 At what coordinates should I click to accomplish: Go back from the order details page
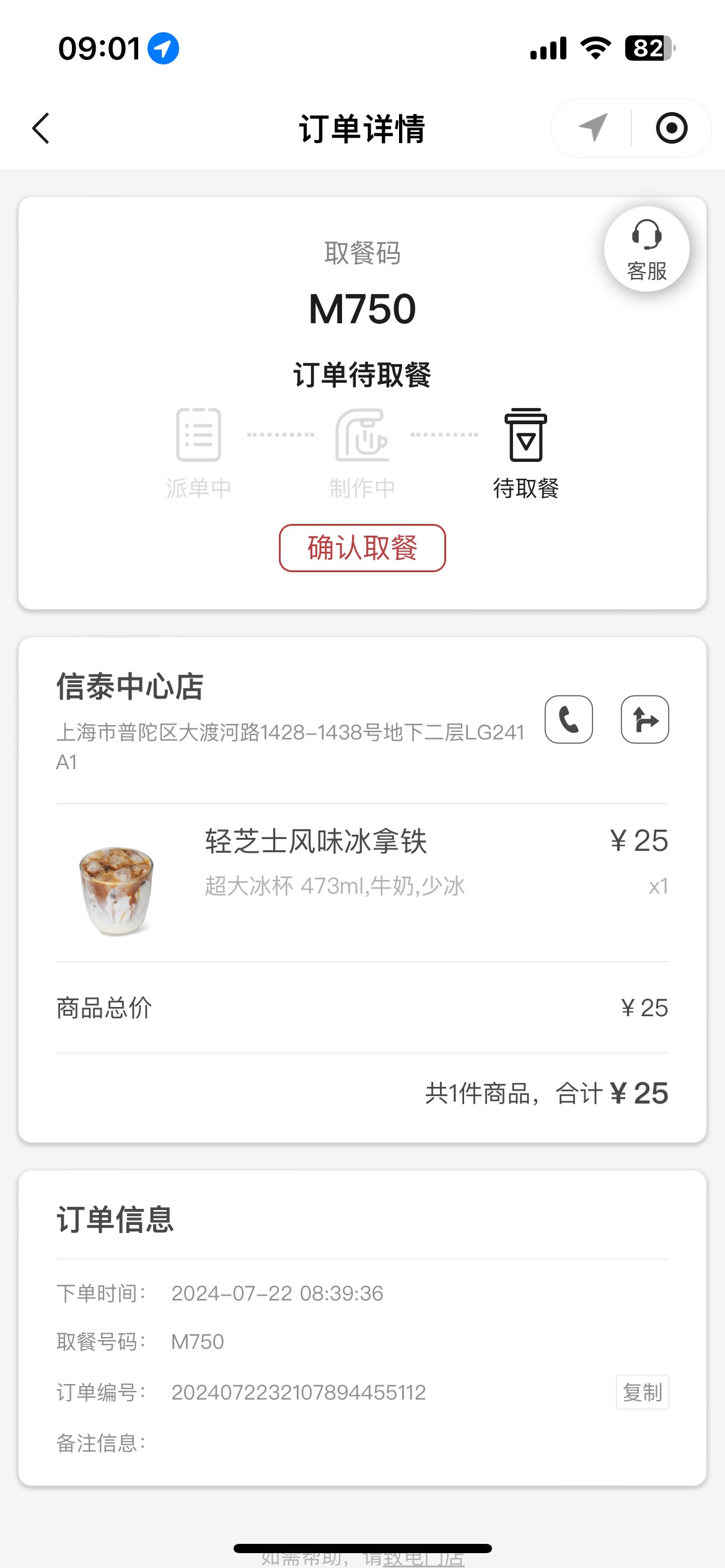pyautogui.click(x=41, y=129)
